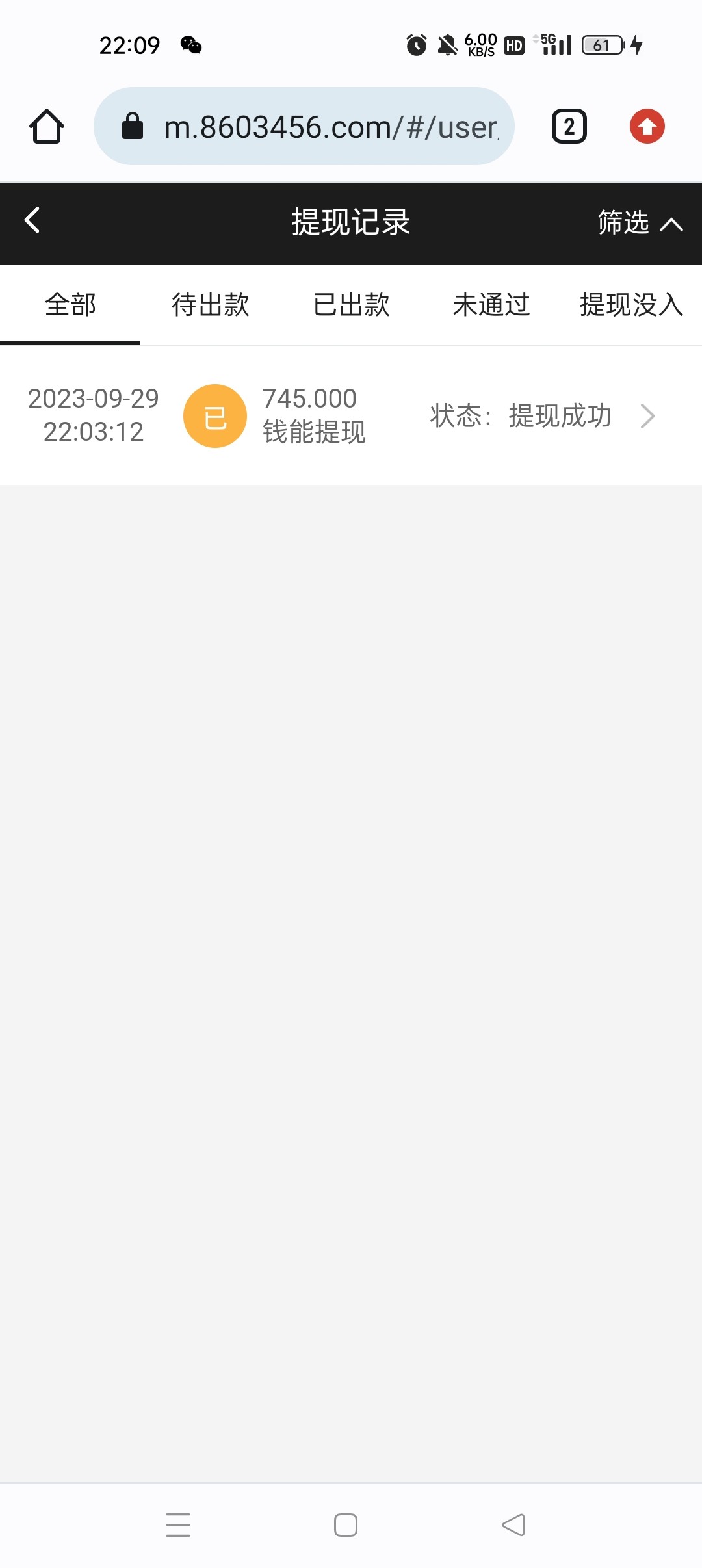Tap the system back triangle
The height and width of the screenshot is (1568, 702).
pos(513,1524)
